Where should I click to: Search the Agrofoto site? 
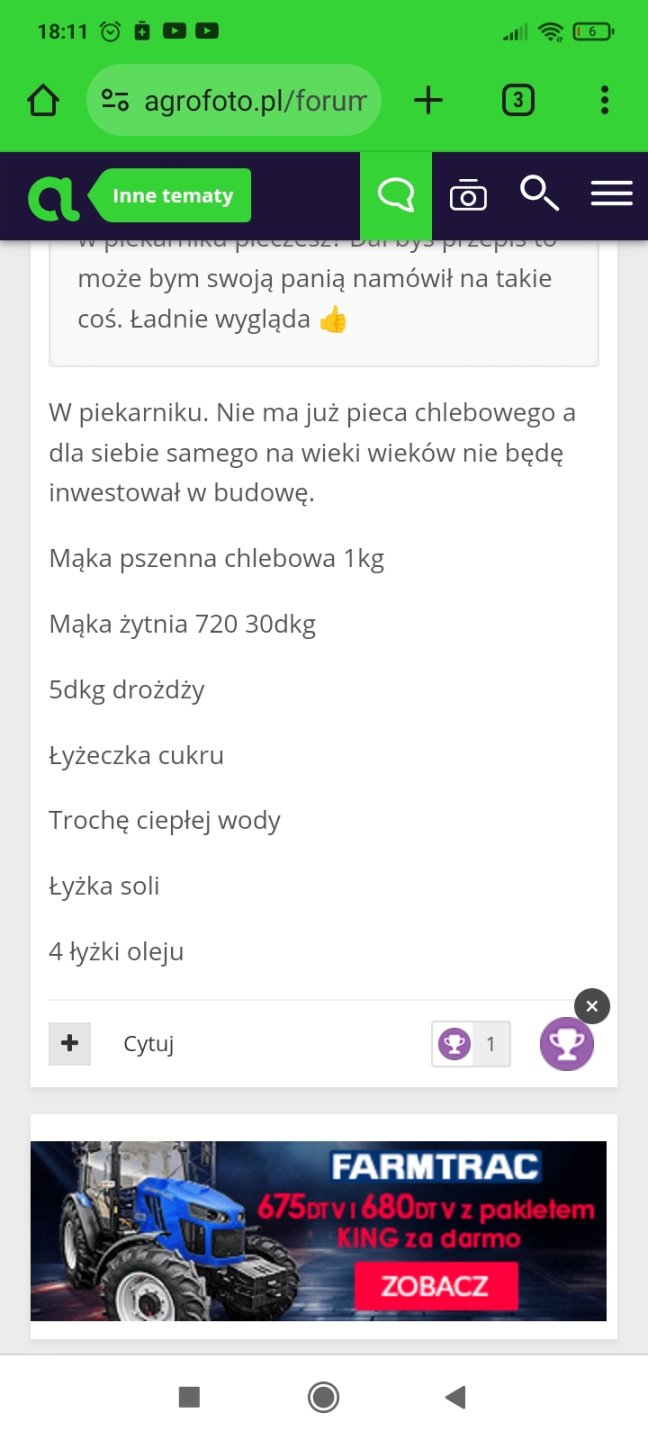[x=539, y=194]
